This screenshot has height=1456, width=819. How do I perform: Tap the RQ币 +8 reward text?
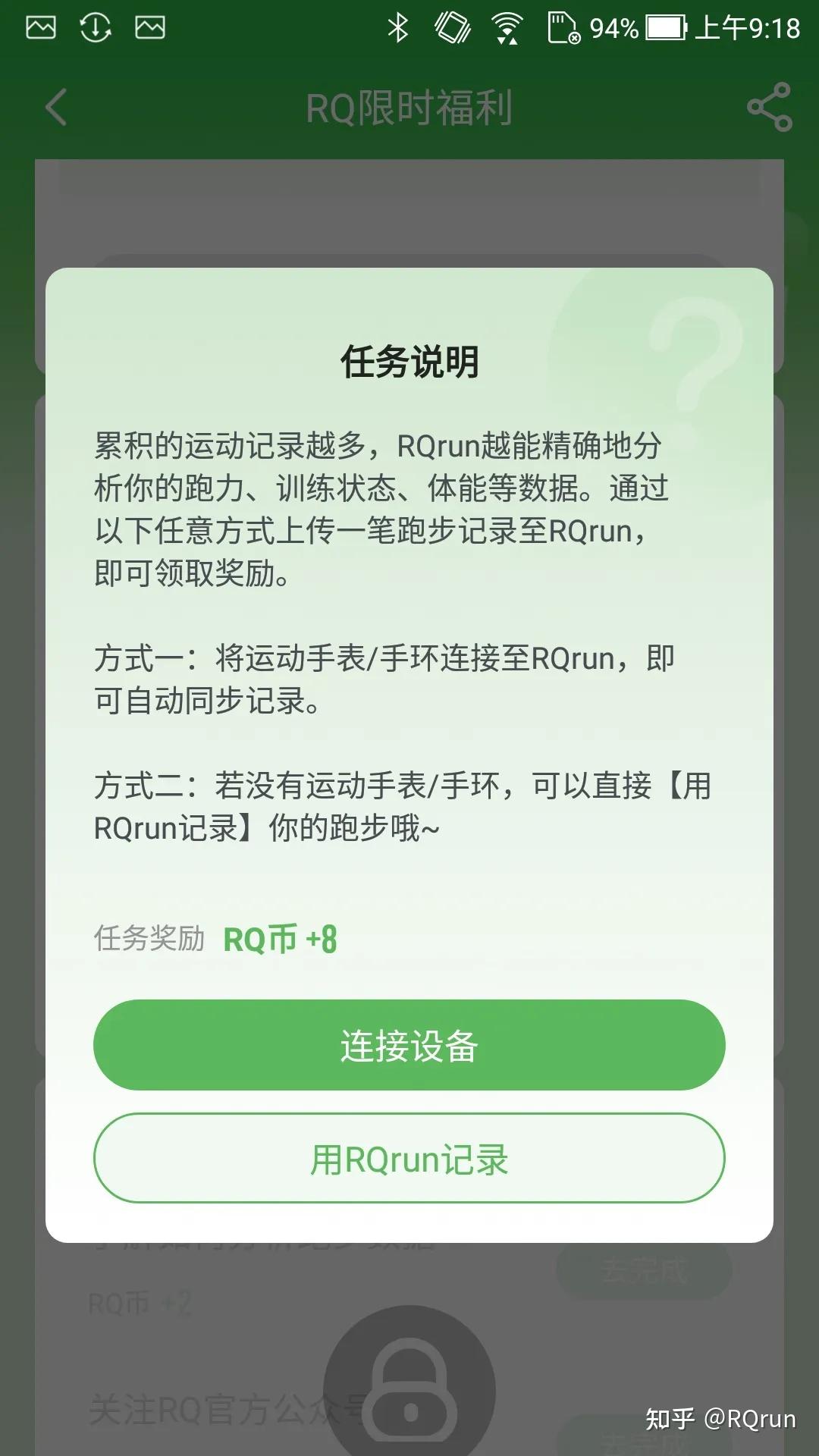[x=281, y=939]
